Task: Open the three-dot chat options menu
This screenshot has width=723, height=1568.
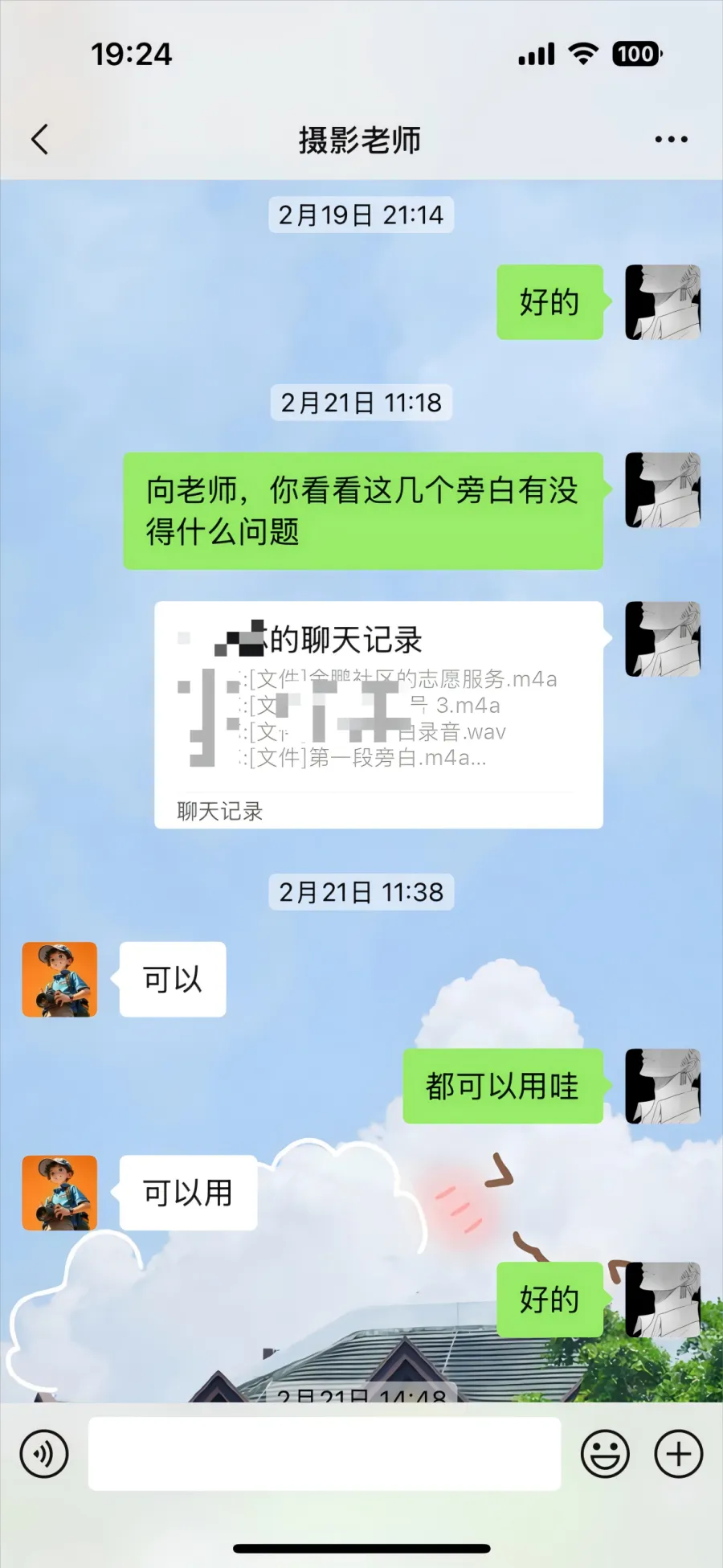Action: 671,139
